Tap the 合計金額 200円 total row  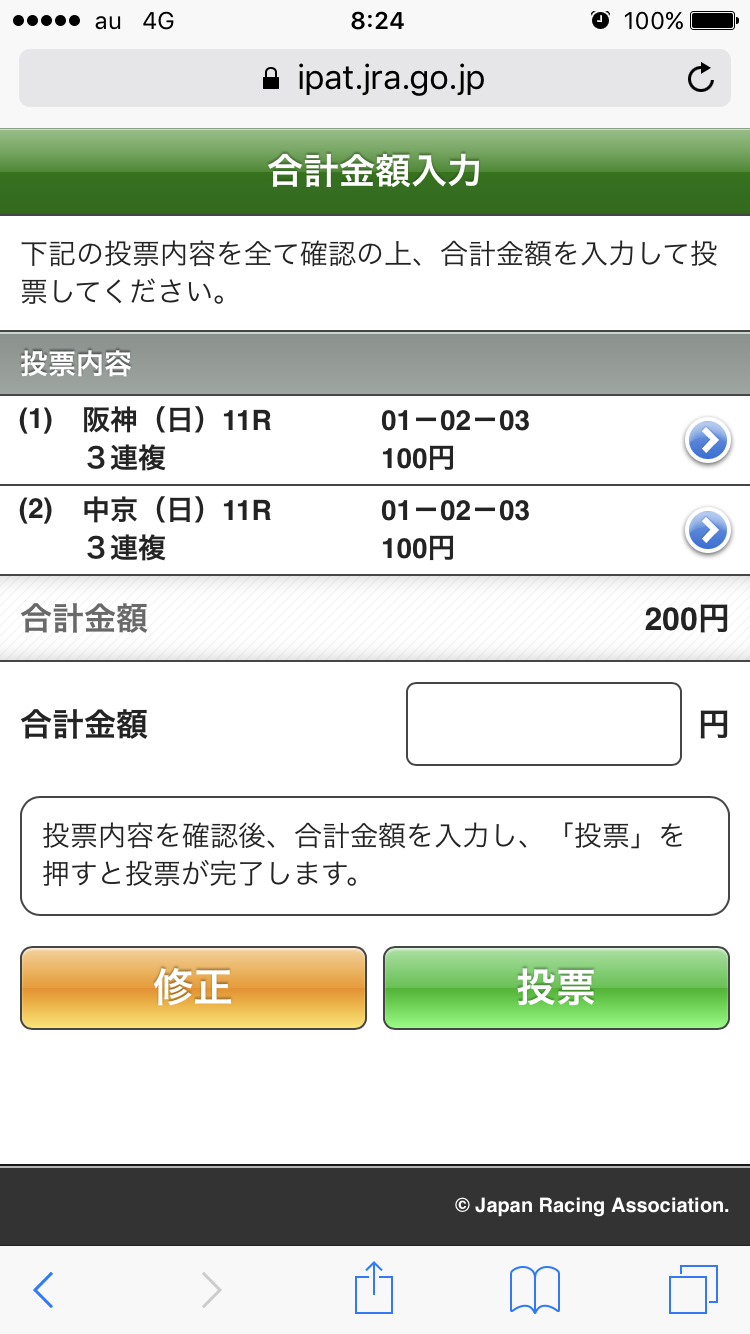pos(374,618)
